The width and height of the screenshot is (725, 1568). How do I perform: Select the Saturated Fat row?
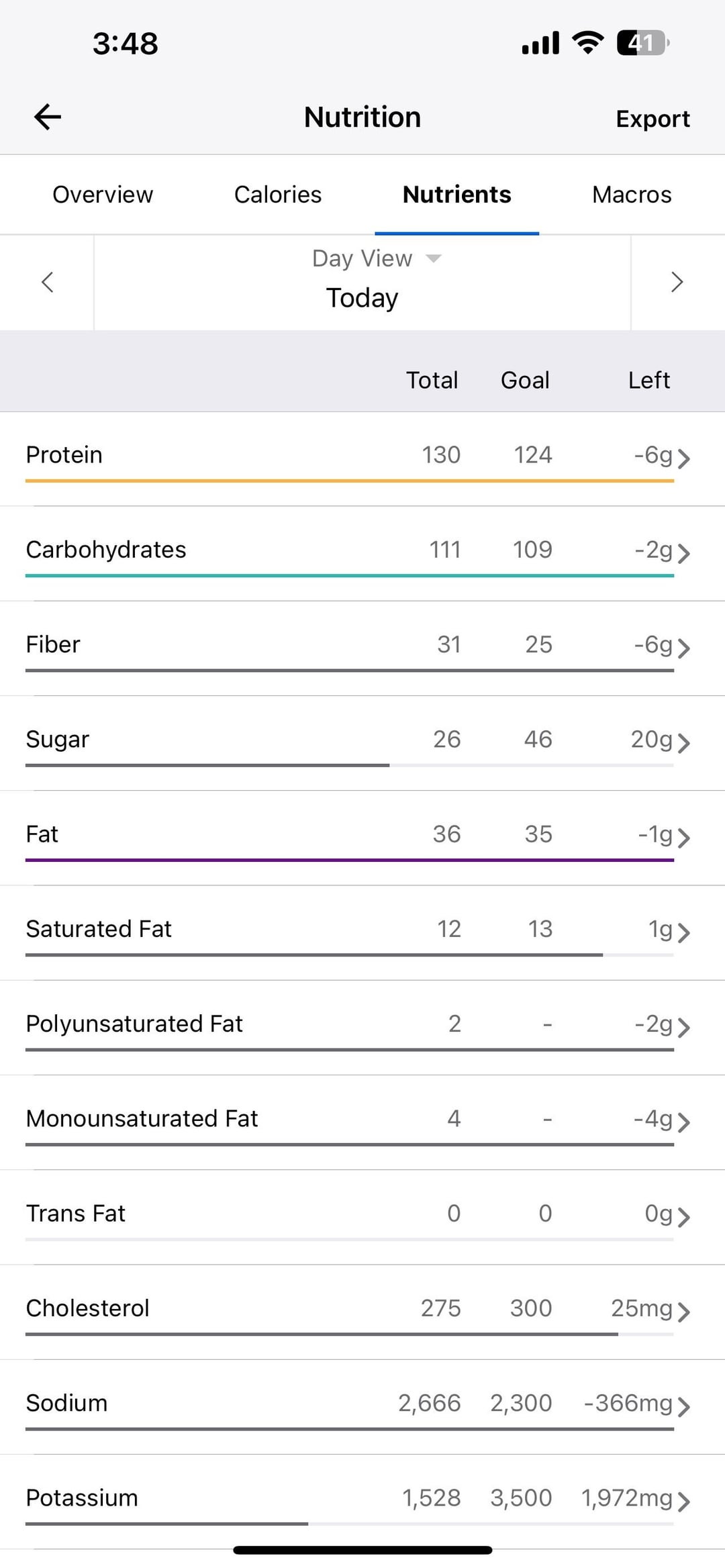[362, 933]
